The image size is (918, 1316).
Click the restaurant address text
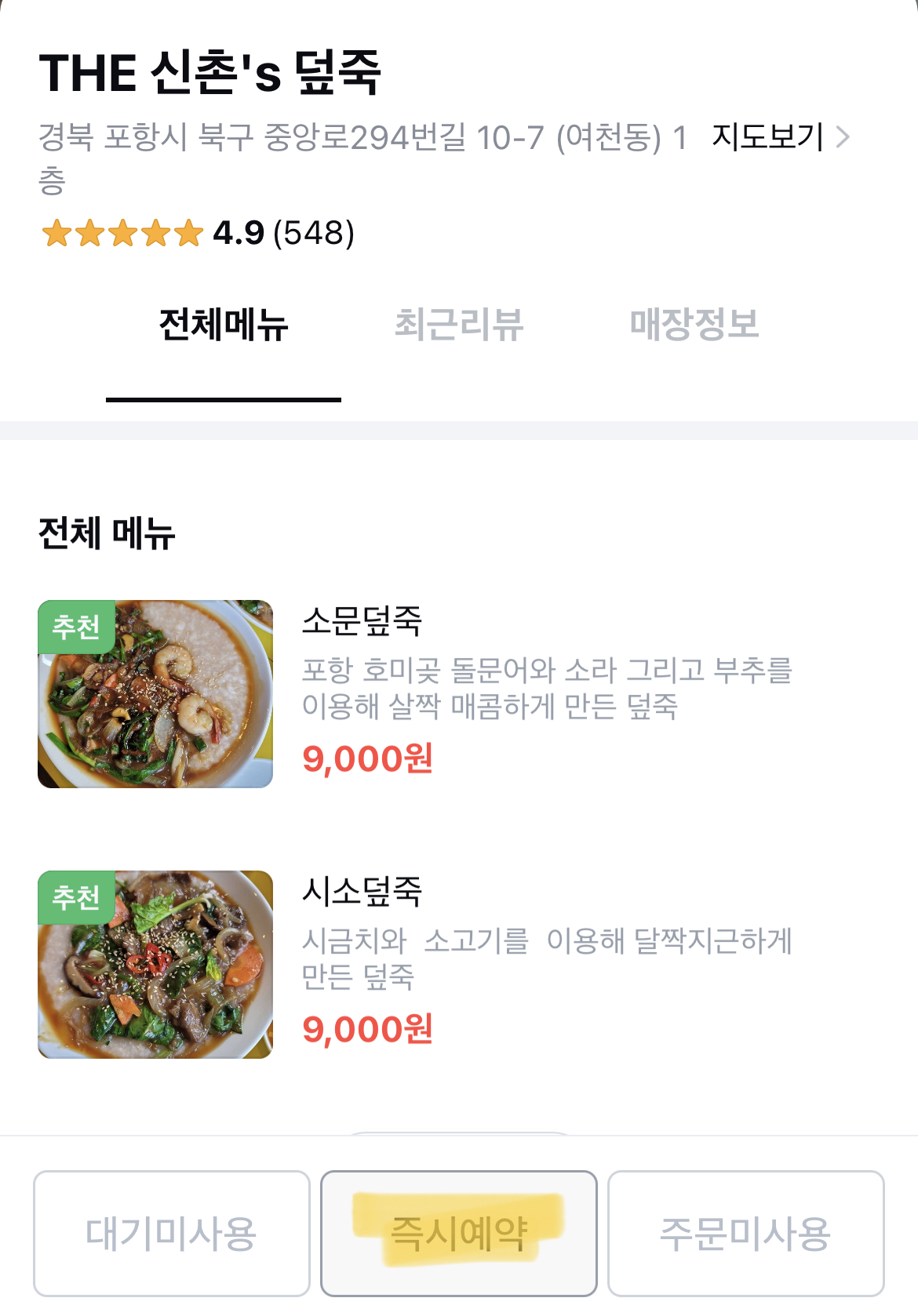(x=361, y=140)
